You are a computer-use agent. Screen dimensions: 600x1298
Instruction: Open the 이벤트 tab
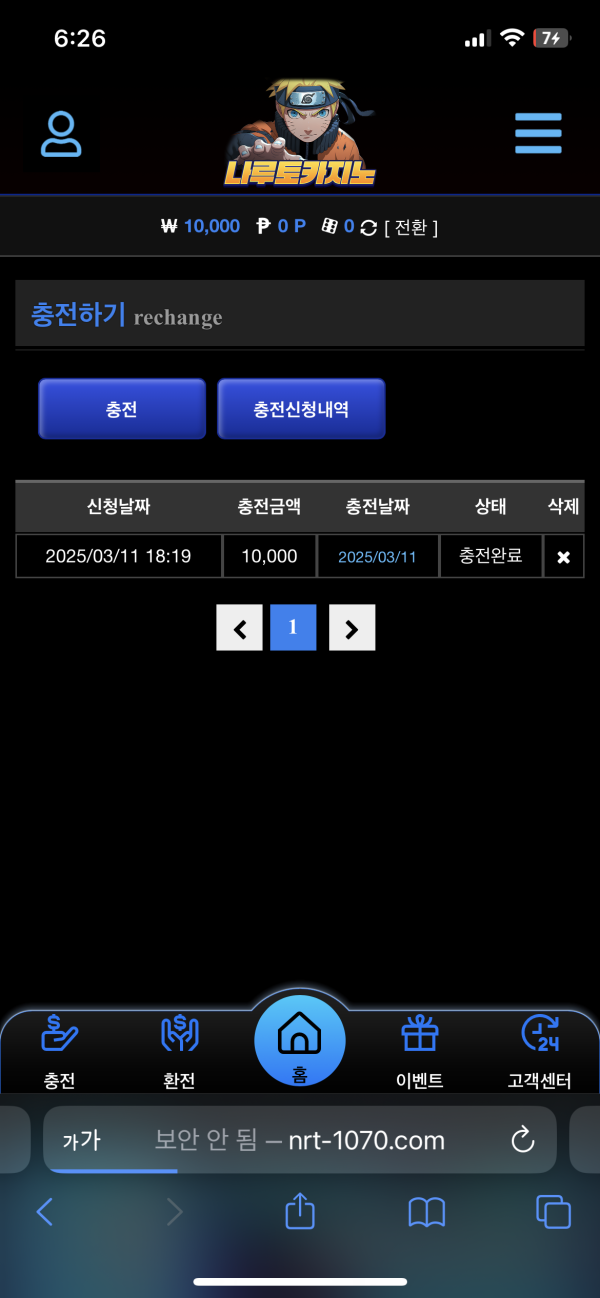click(420, 1052)
